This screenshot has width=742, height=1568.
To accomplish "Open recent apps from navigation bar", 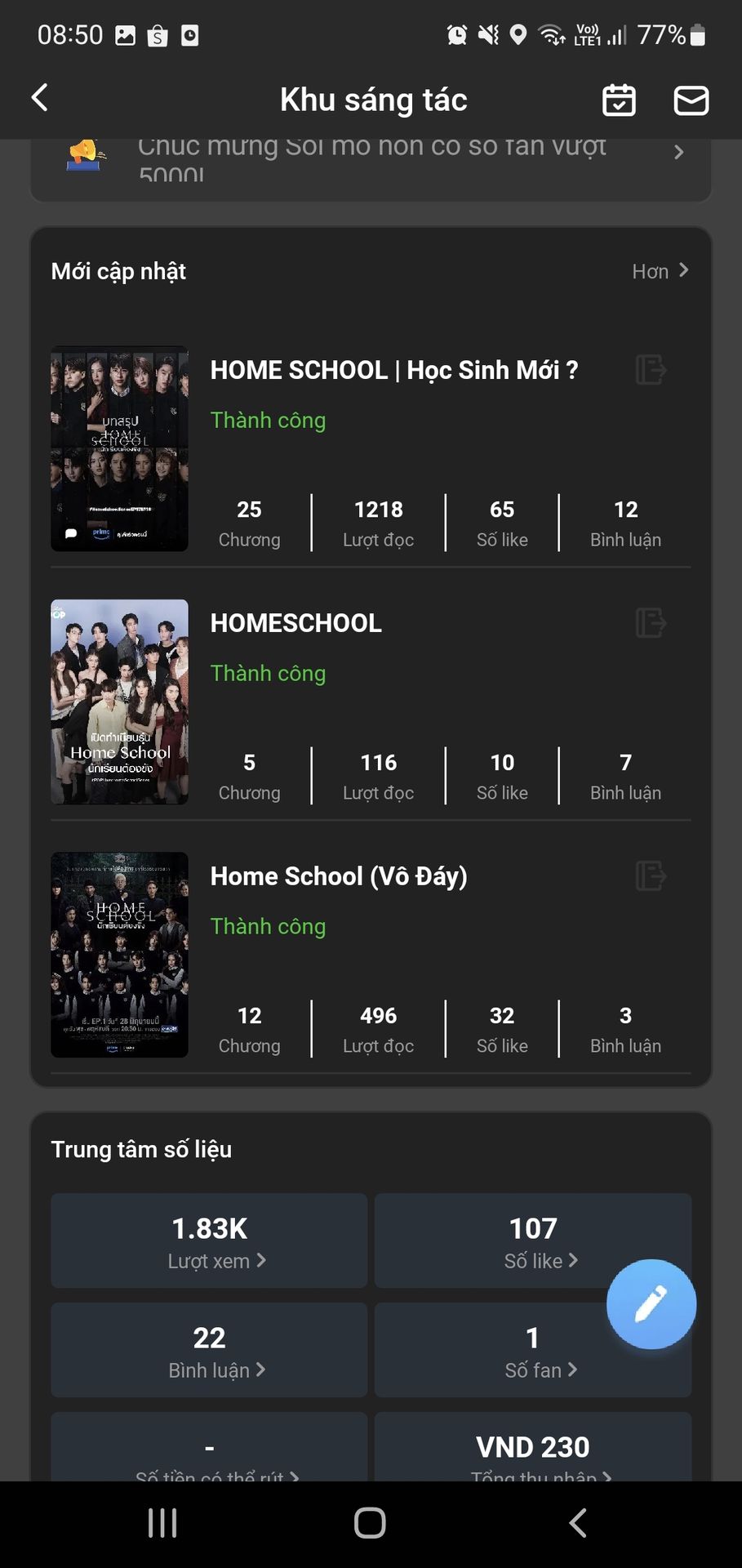I will [x=162, y=1523].
